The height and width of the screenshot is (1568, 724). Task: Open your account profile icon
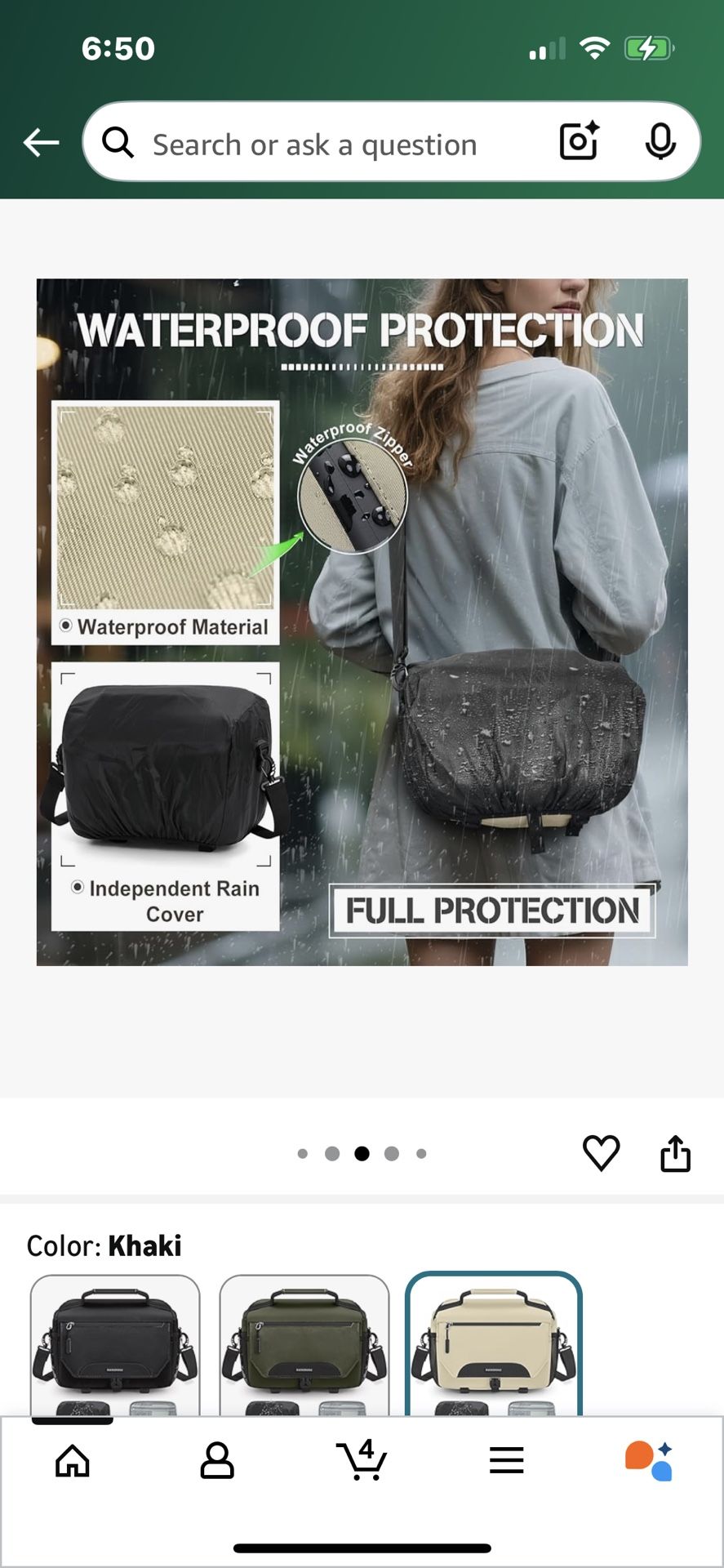click(217, 1461)
